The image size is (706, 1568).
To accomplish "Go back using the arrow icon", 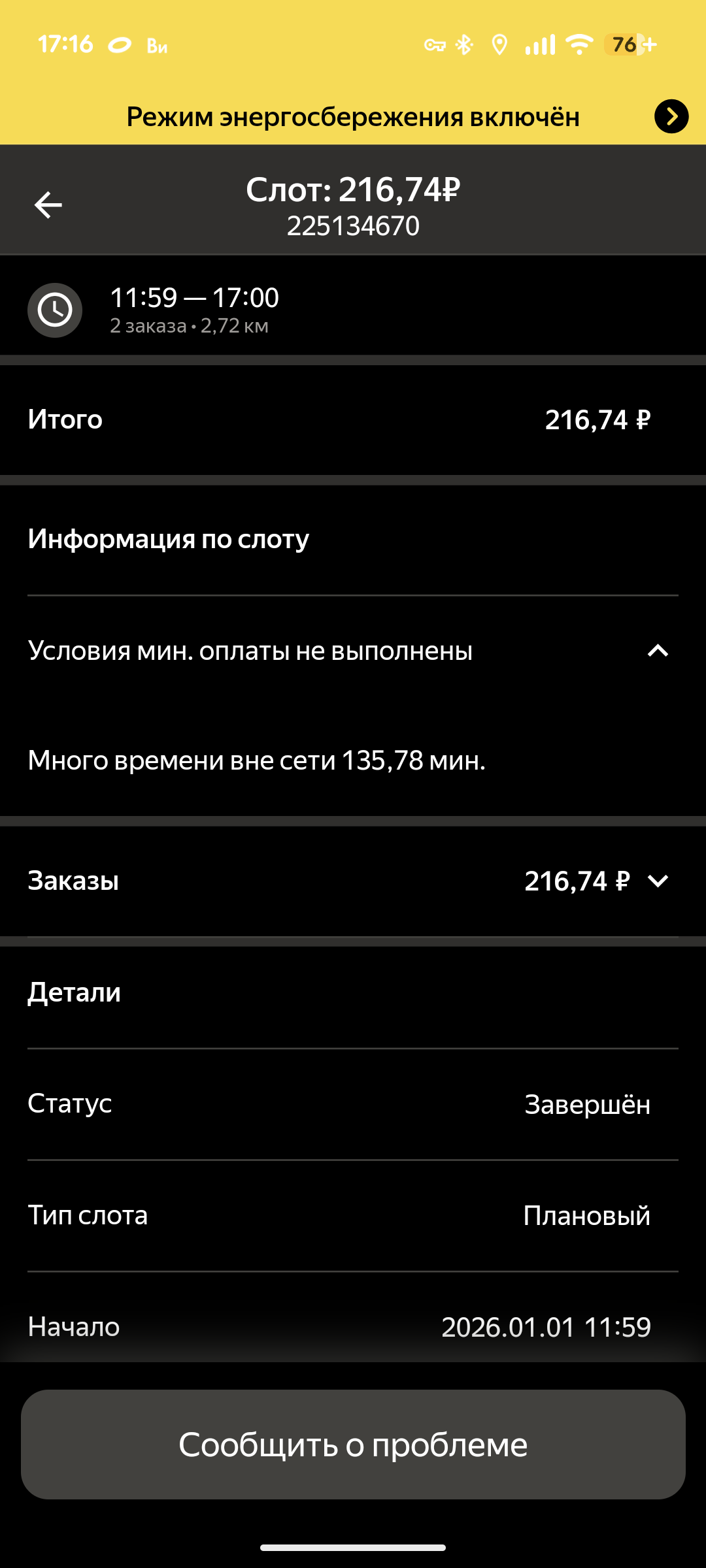I will point(48,205).
